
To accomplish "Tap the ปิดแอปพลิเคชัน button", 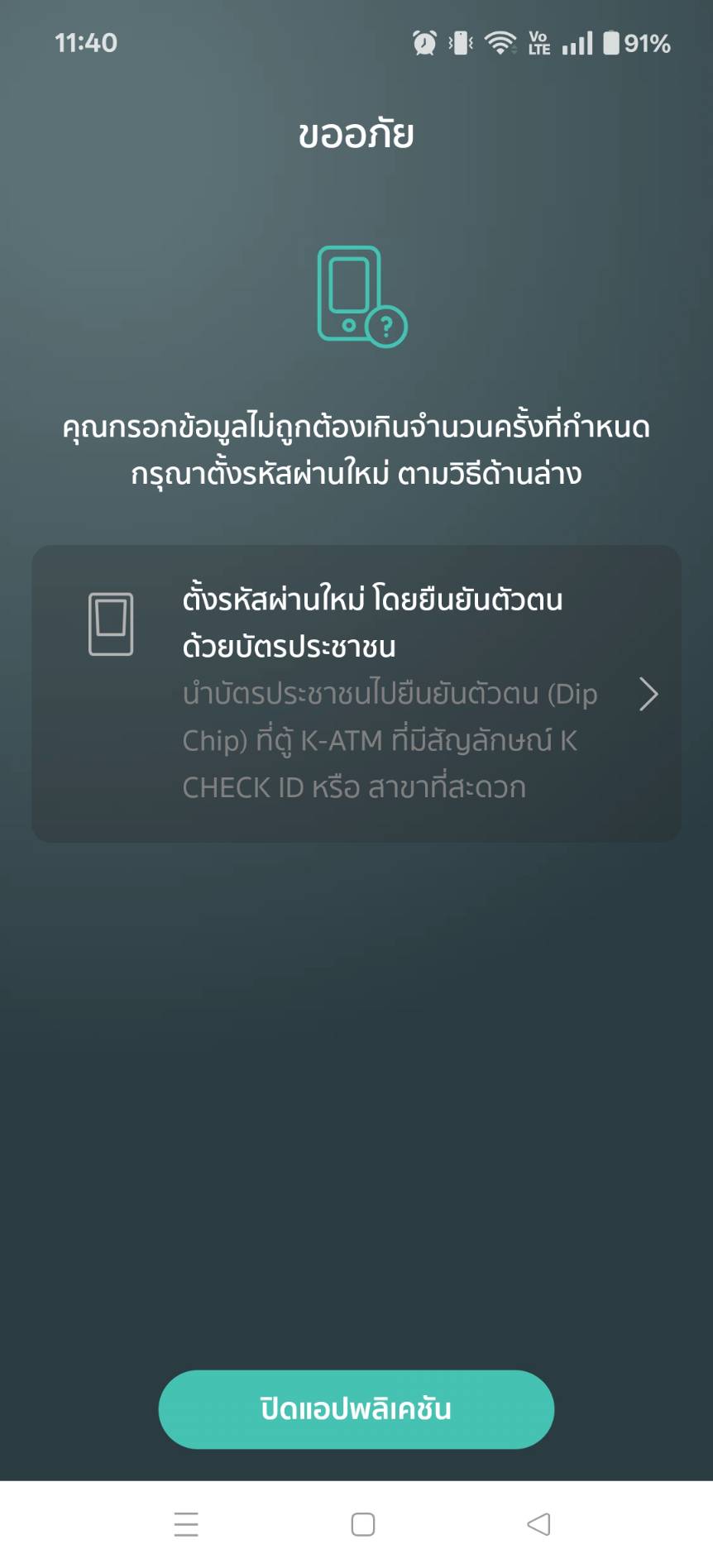I will (356, 1408).
